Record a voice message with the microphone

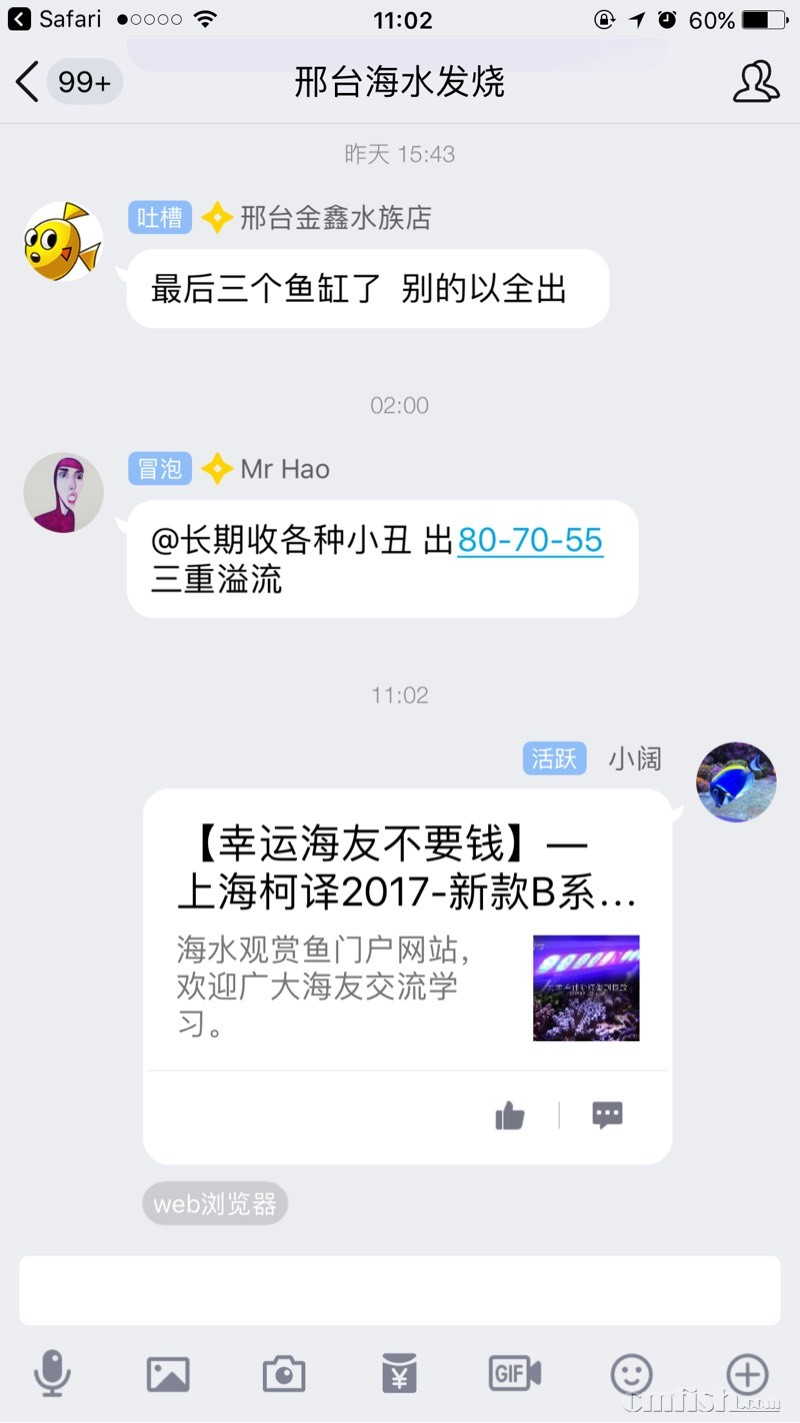52,1374
